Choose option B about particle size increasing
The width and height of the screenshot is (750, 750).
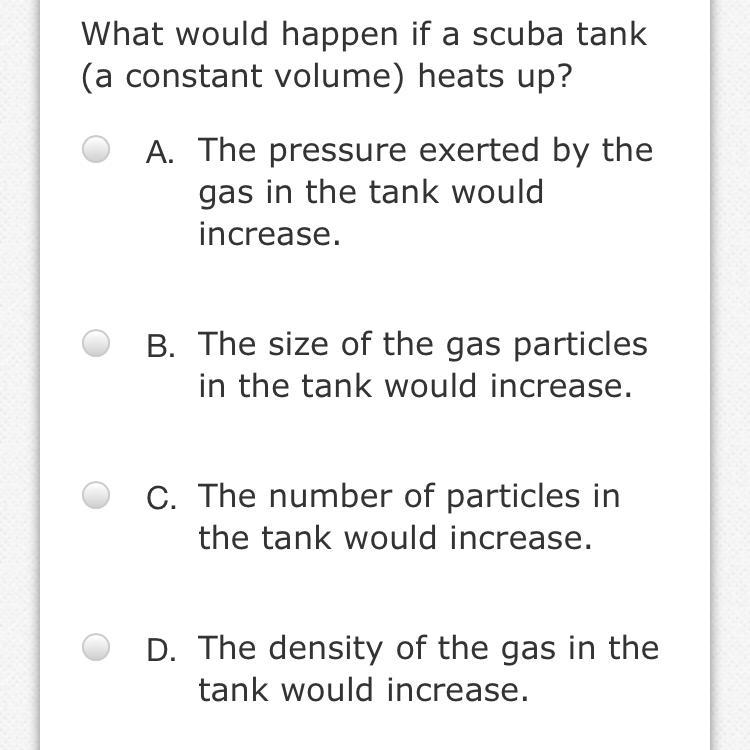click(x=96, y=344)
